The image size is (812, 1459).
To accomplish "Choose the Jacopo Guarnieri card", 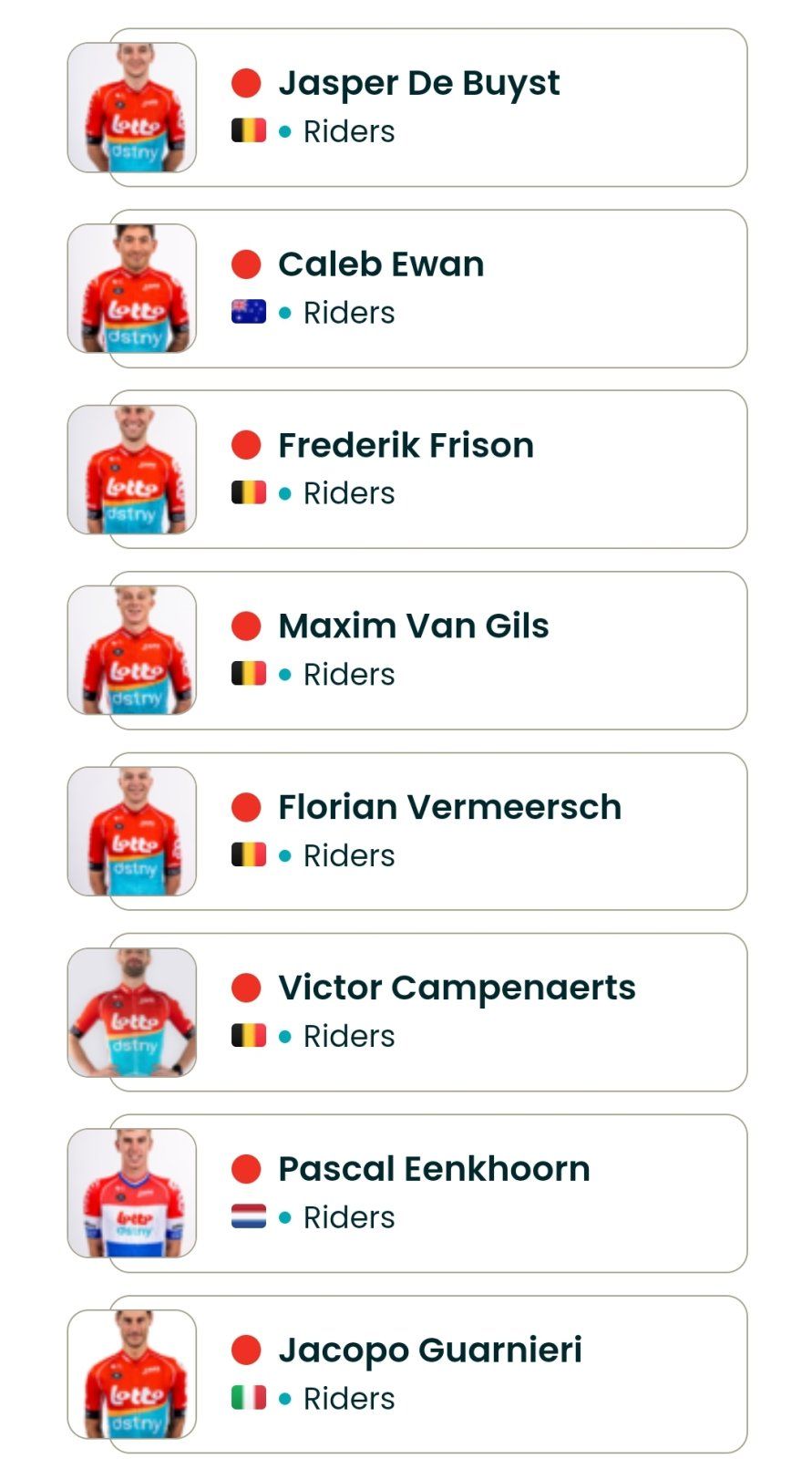I will (x=430, y=1350).
